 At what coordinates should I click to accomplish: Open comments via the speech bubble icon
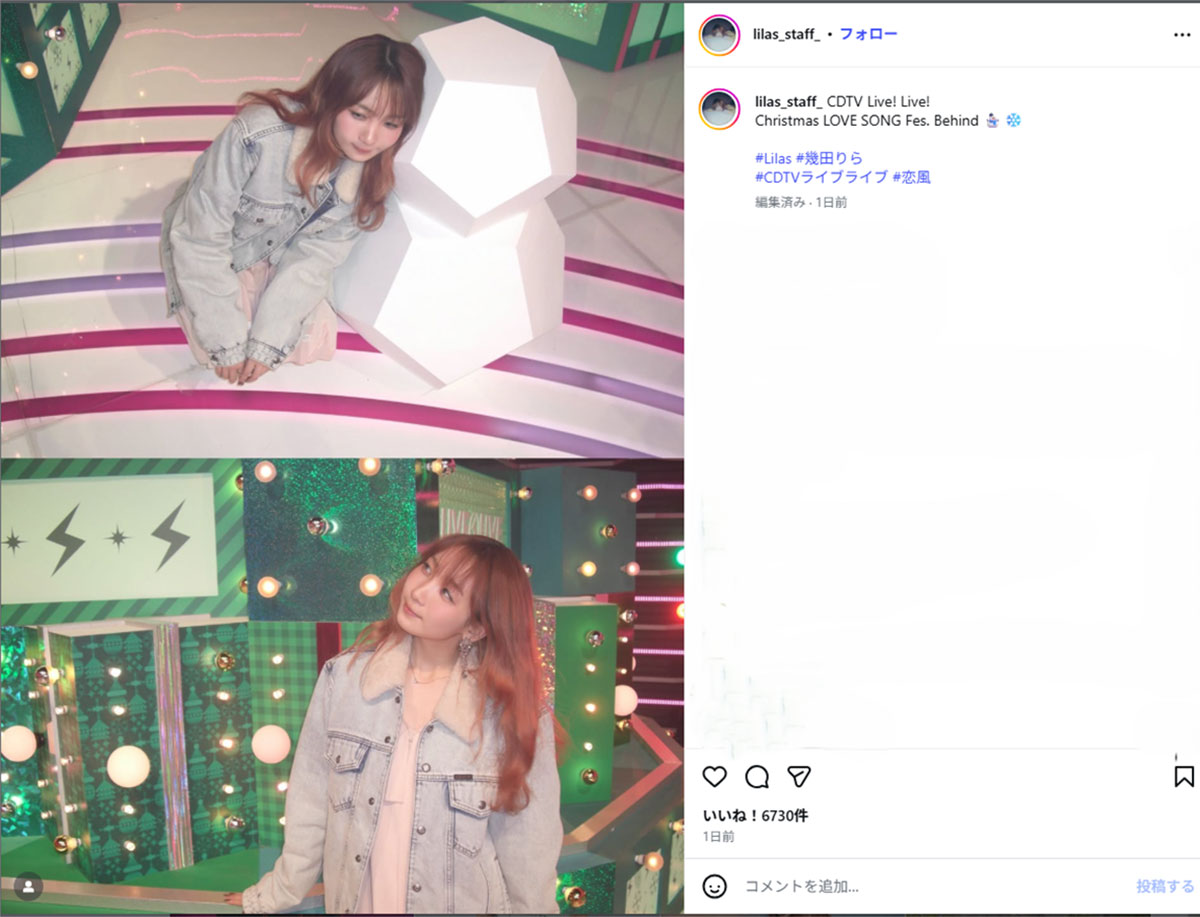pos(757,777)
